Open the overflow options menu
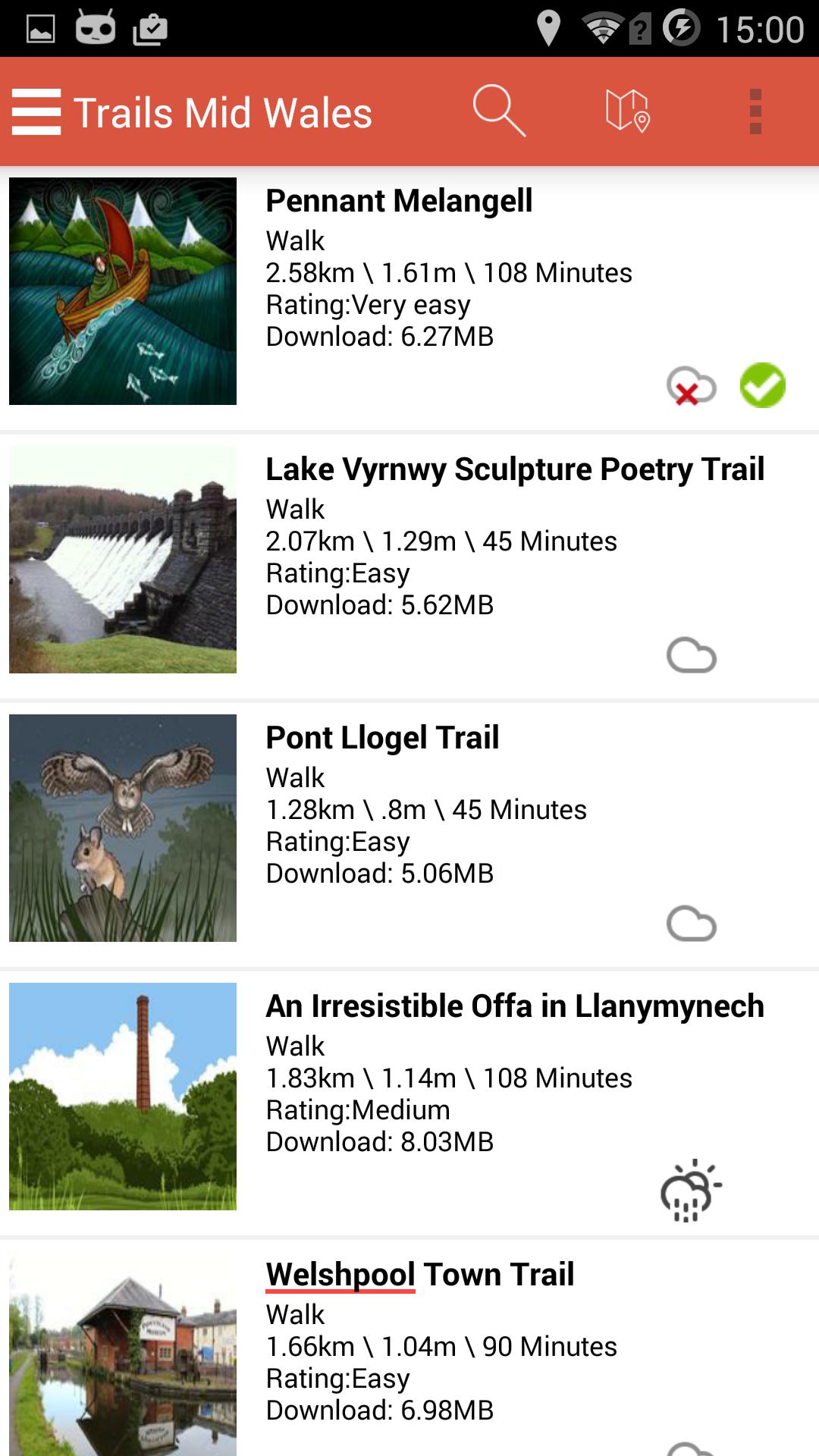819x1456 pixels. [755, 111]
